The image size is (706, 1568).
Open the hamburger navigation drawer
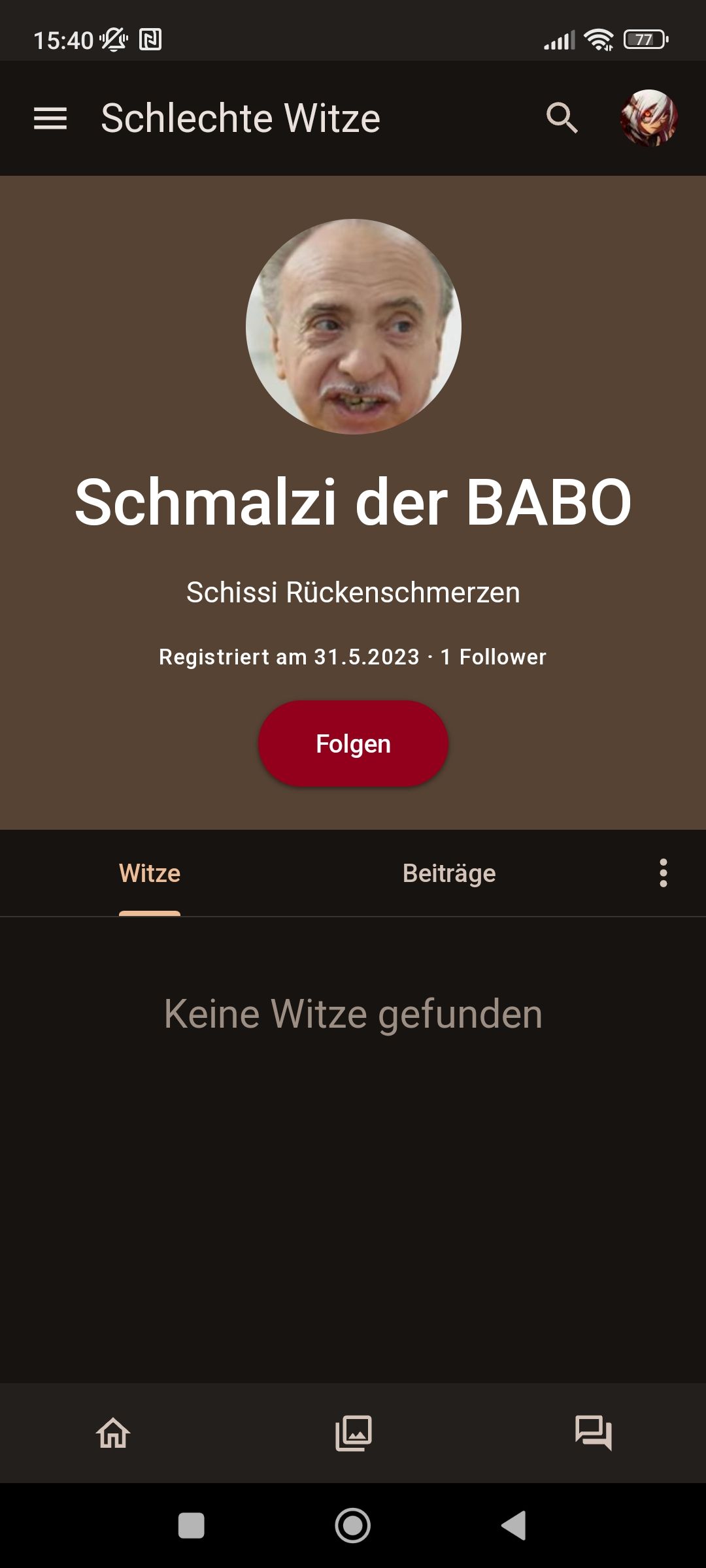[x=50, y=118]
